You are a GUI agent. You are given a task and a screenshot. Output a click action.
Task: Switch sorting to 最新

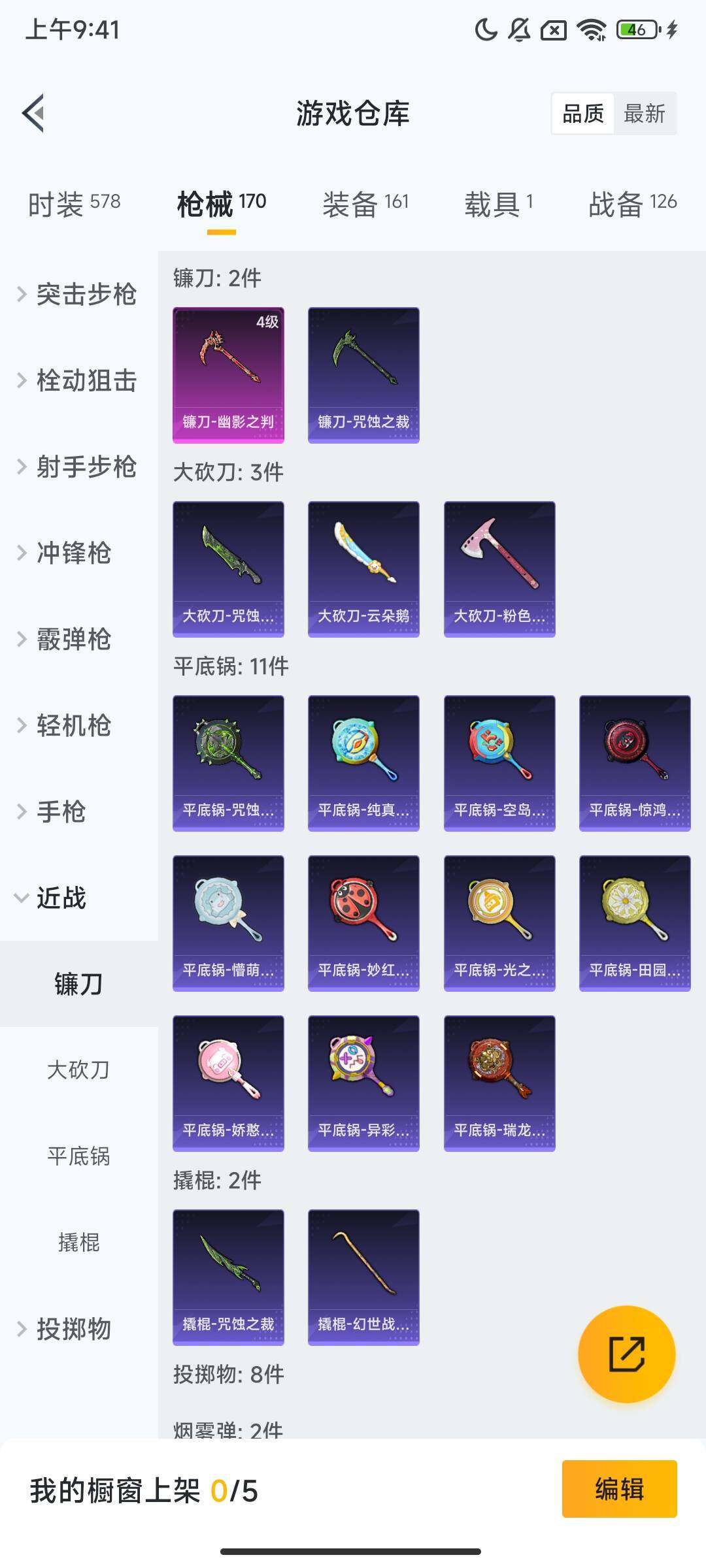pos(645,114)
